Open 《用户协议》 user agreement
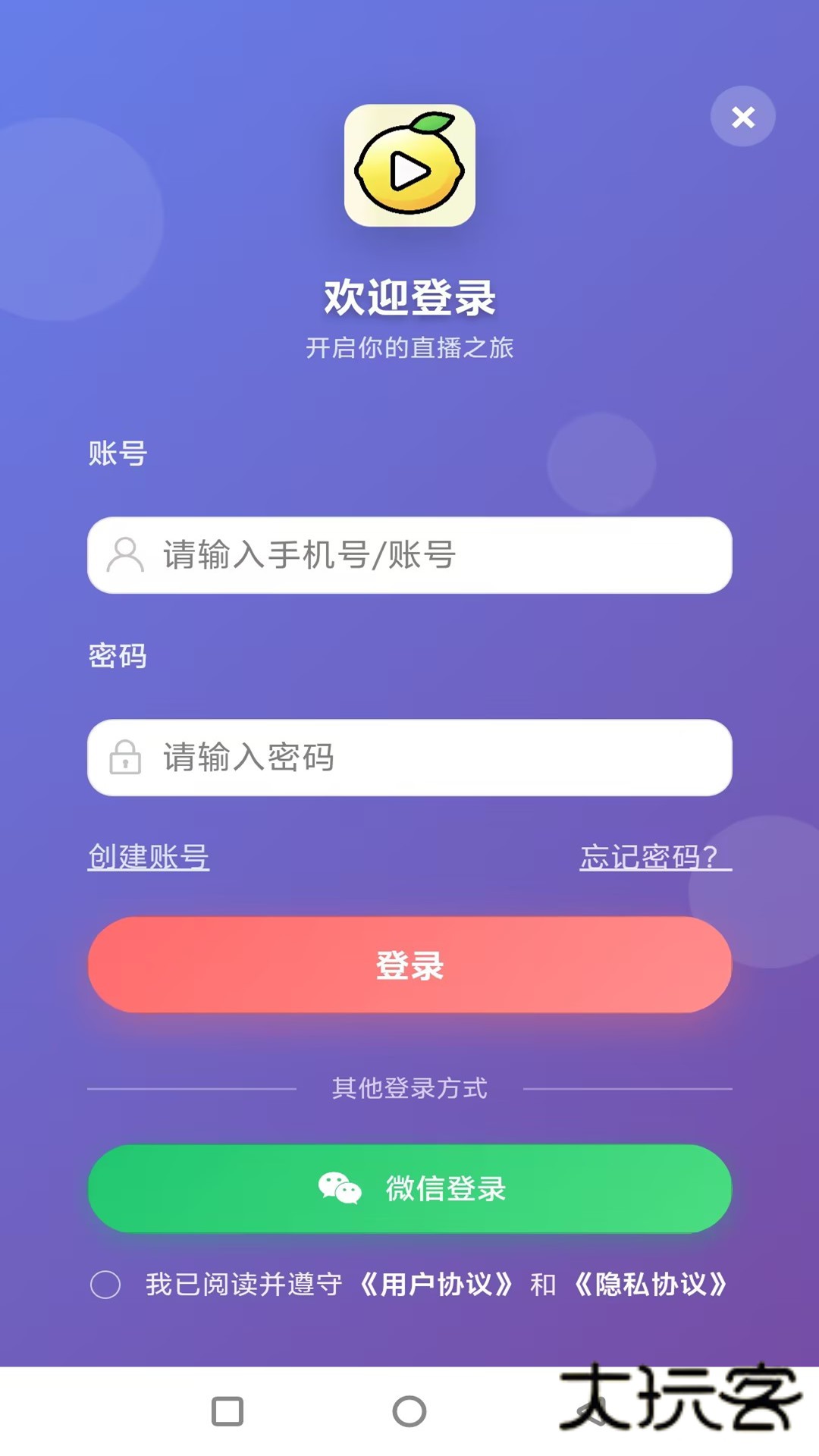The image size is (819, 1456). (440, 1280)
